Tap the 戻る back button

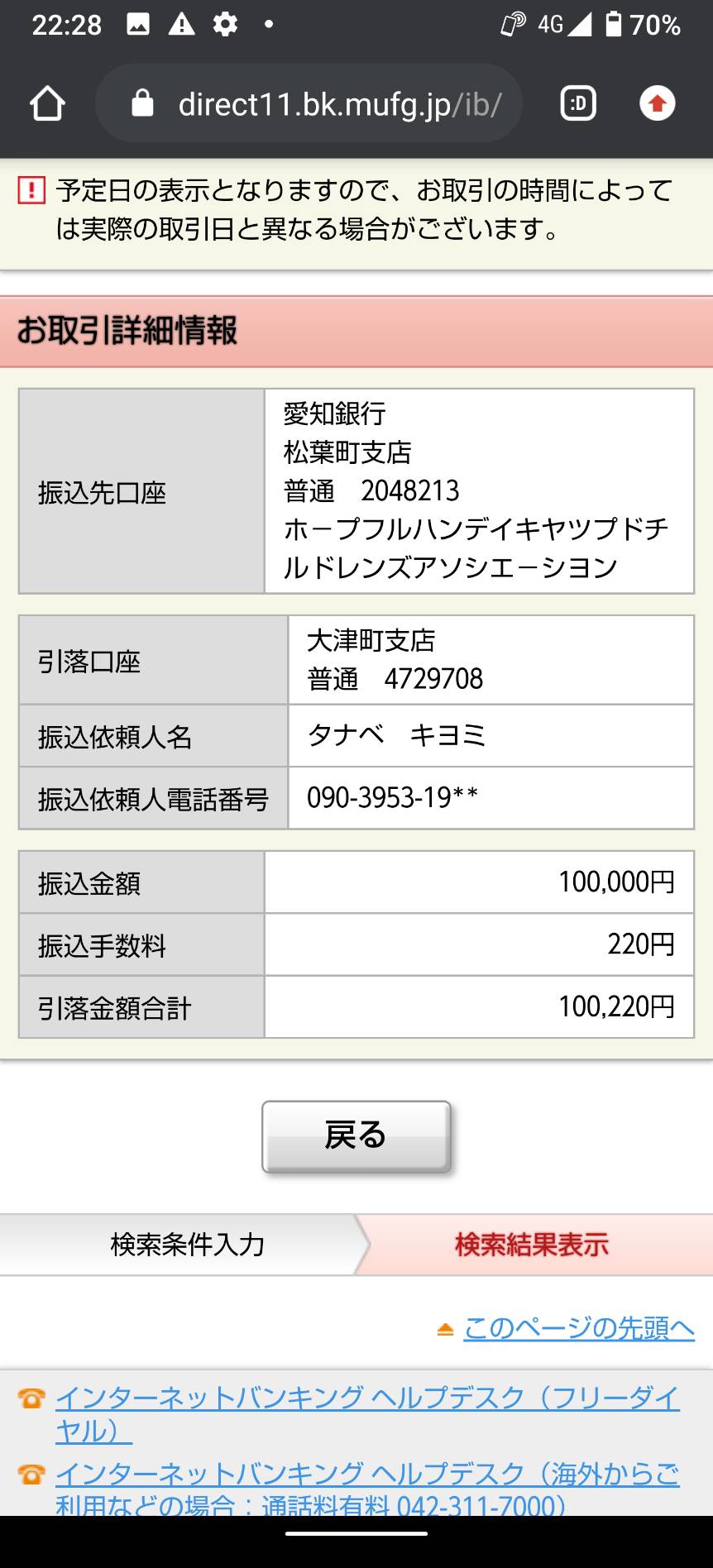pos(356,1135)
